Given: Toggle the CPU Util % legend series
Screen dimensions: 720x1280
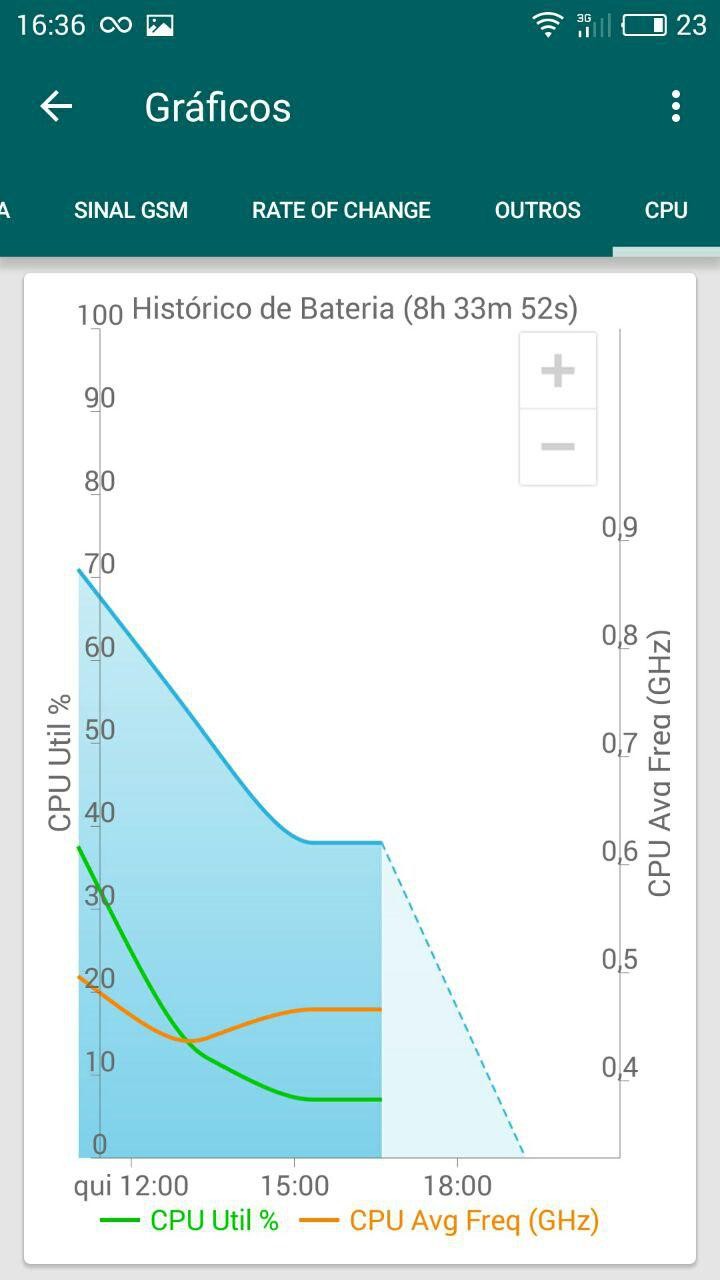Looking at the screenshot, I should coord(190,1220).
